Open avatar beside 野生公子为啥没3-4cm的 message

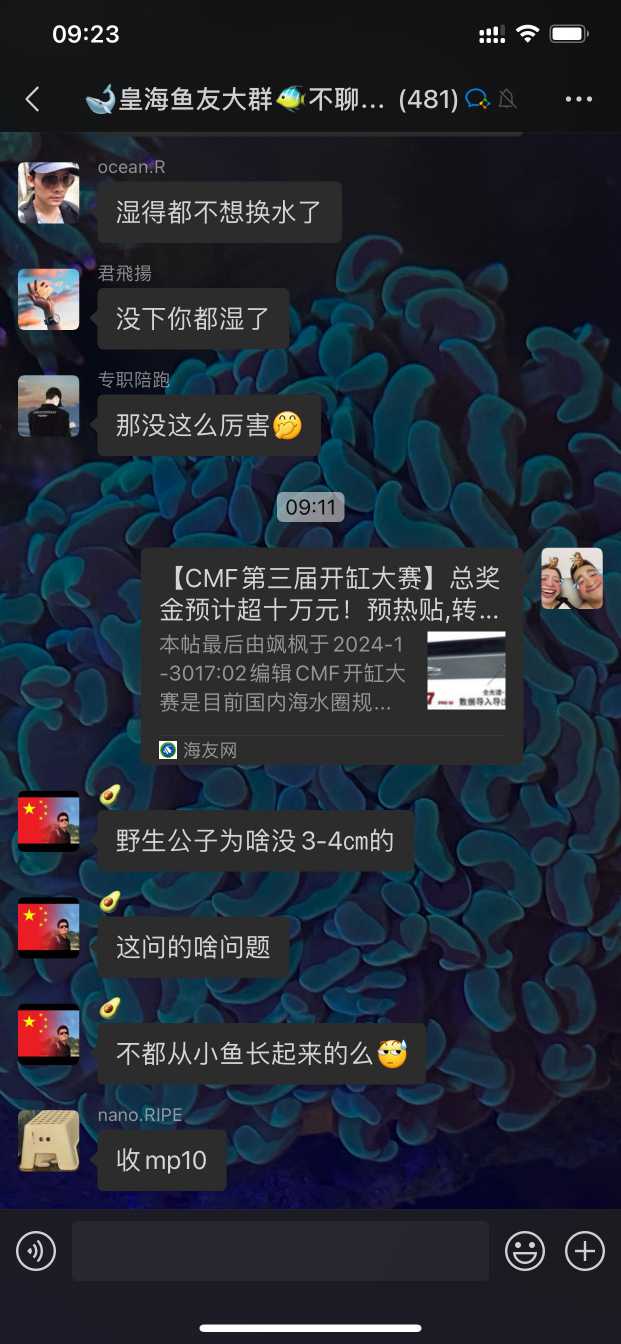coord(49,820)
